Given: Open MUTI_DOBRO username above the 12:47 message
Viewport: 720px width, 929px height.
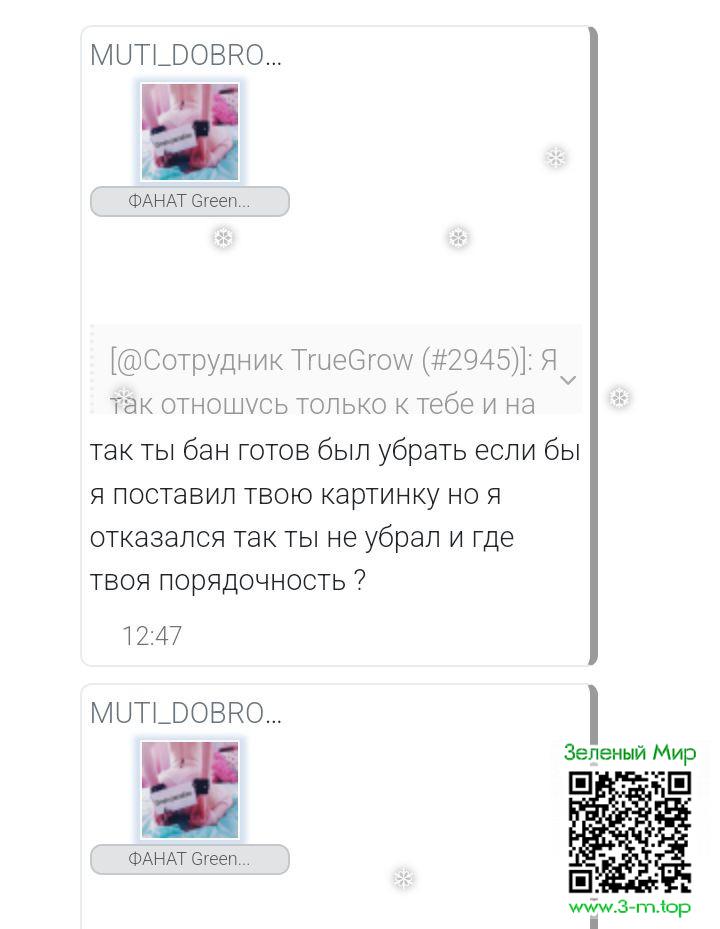Looking at the screenshot, I should [x=186, y=56].
